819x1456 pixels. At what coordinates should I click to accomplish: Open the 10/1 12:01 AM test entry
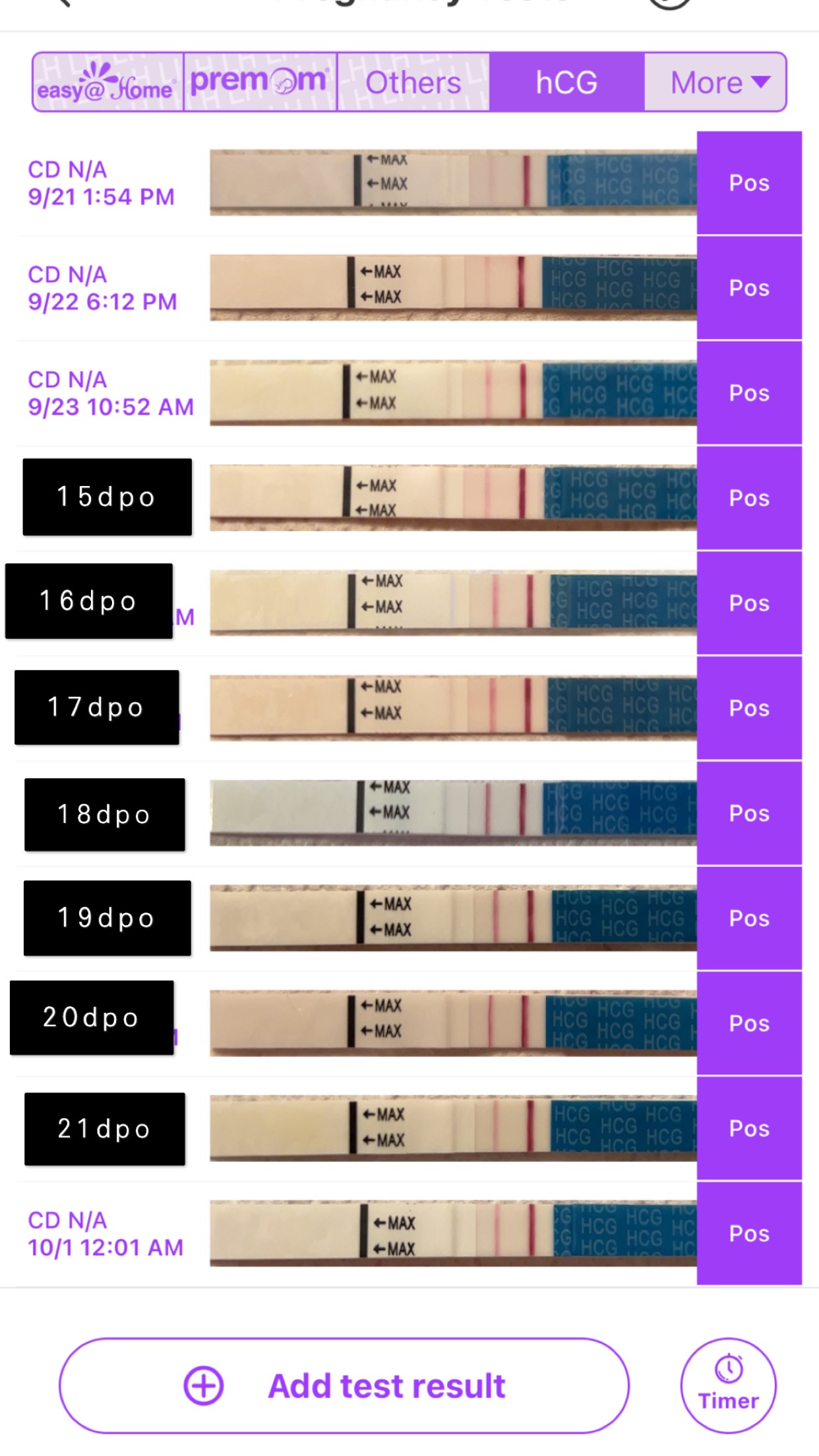click(x=106, y=1234)
